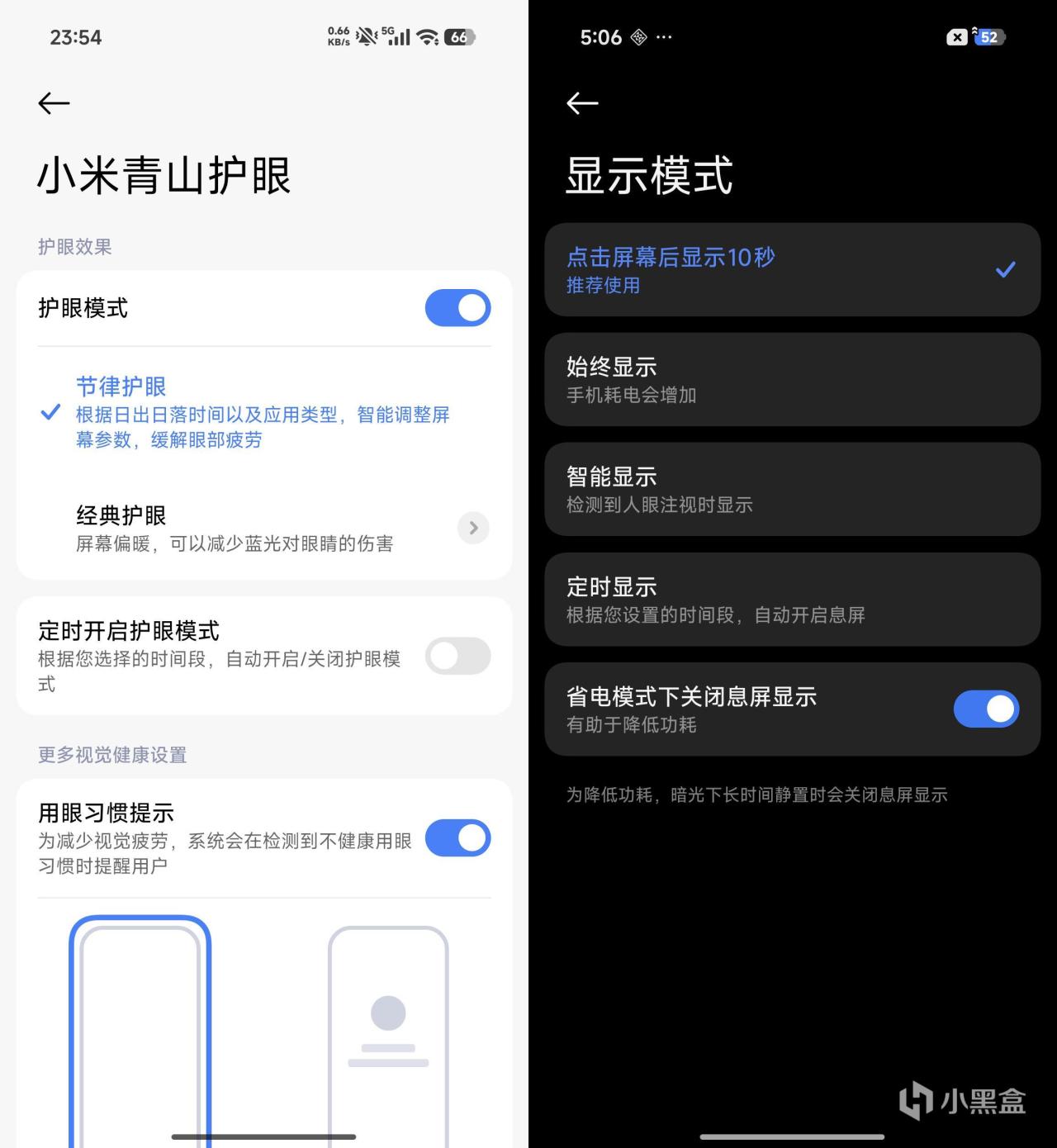The height and width of the screenshot is (1148, 1057).
Task: Disable the 用眼习惯提示 switch
Action: [457, 838]
